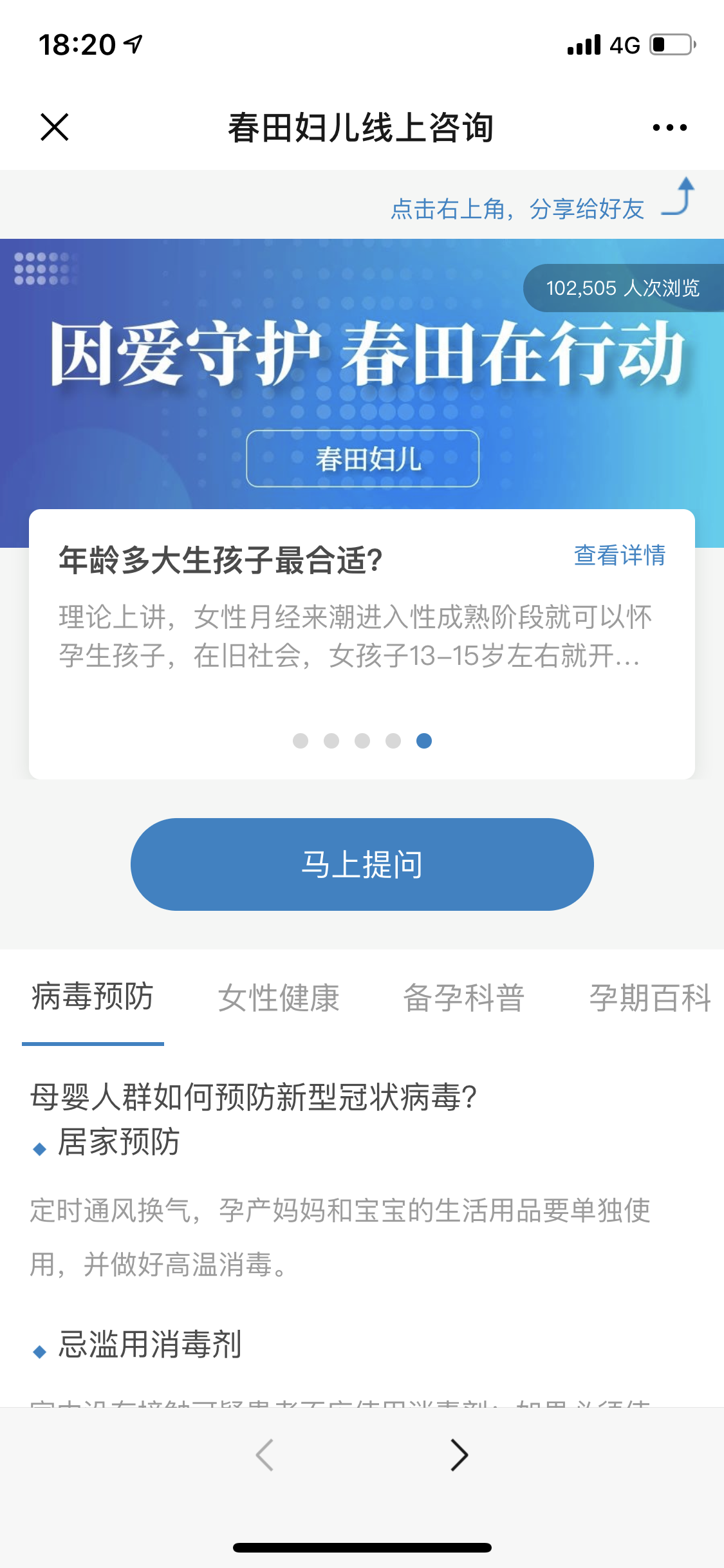Image resolution: width=724 pixels, height=1568 pixels.
Task: Tap the 马上提问 button
Action: tap(362, 864)
